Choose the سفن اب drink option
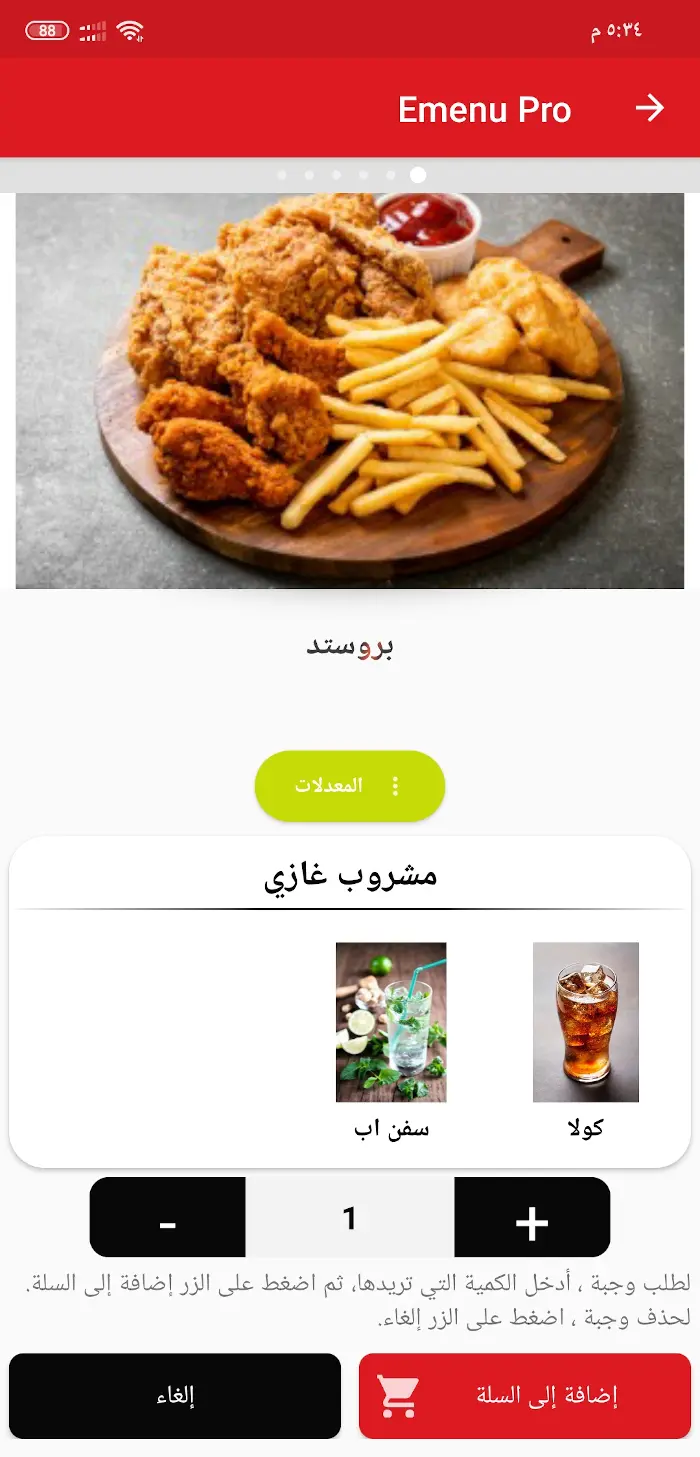Screen dimensions: 700x1457 tap(391, 1023)
